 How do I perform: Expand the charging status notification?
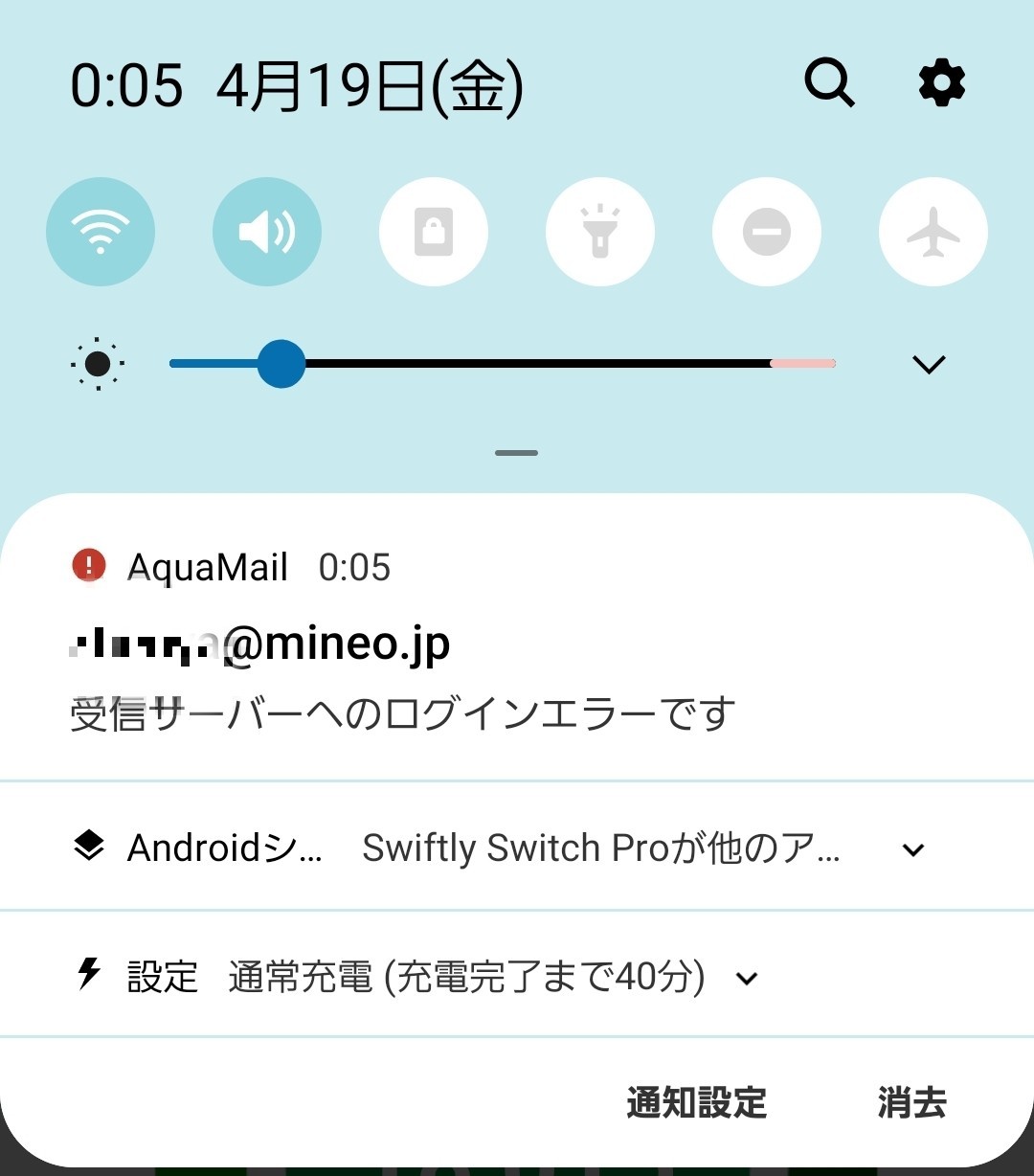[517, 975]
